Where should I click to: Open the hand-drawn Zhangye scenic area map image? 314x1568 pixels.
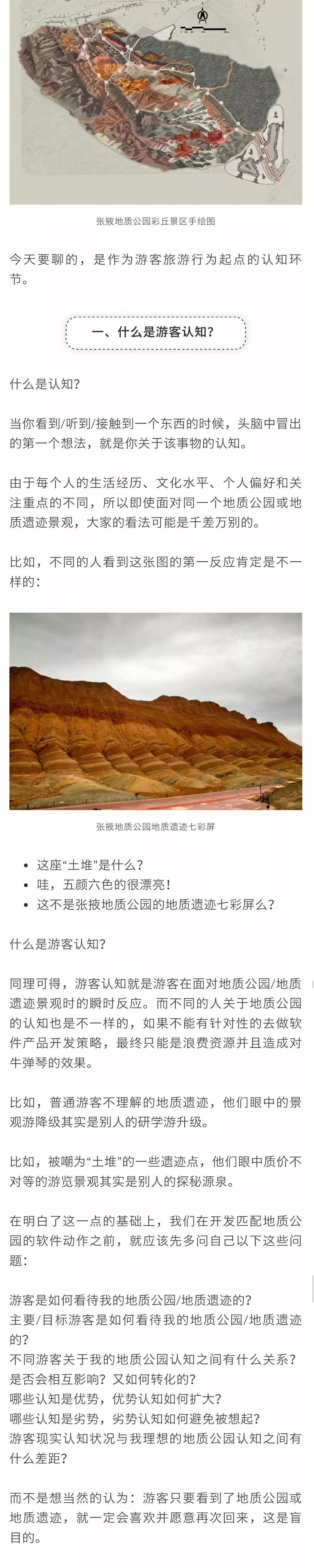click(x=156, y=102)
